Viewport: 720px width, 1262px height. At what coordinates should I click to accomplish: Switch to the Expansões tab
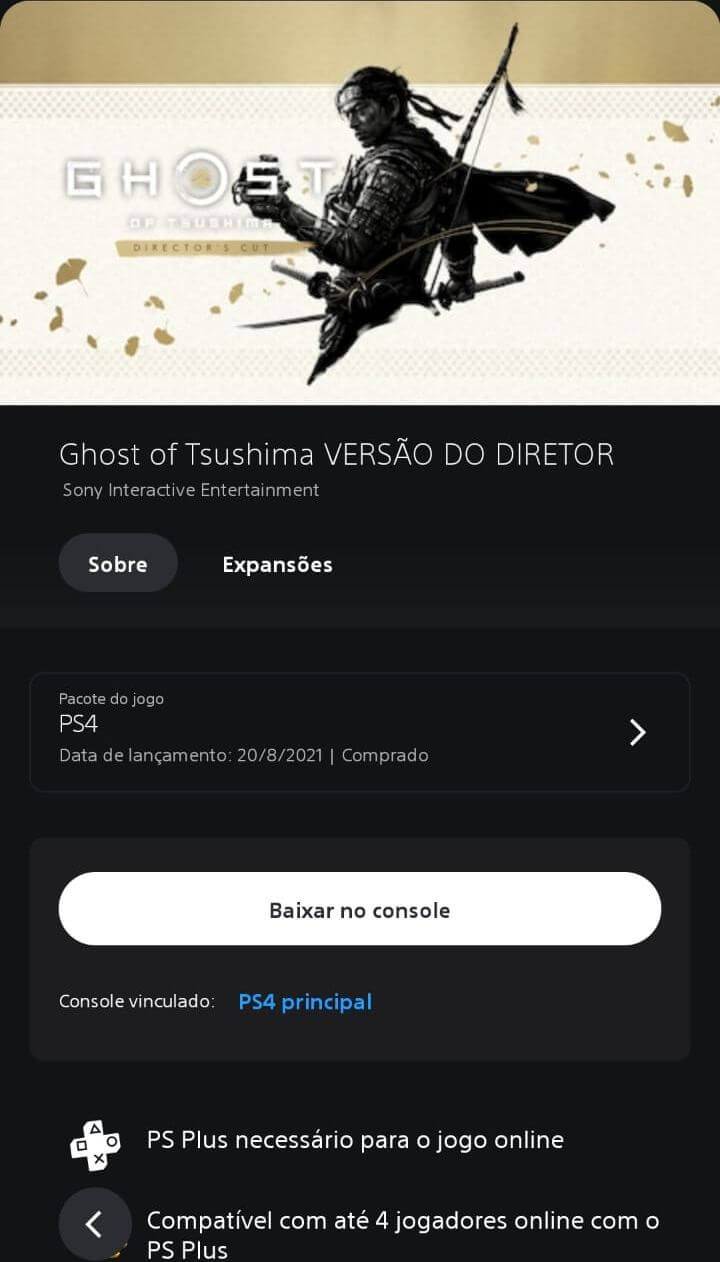(x=277, y=564)
